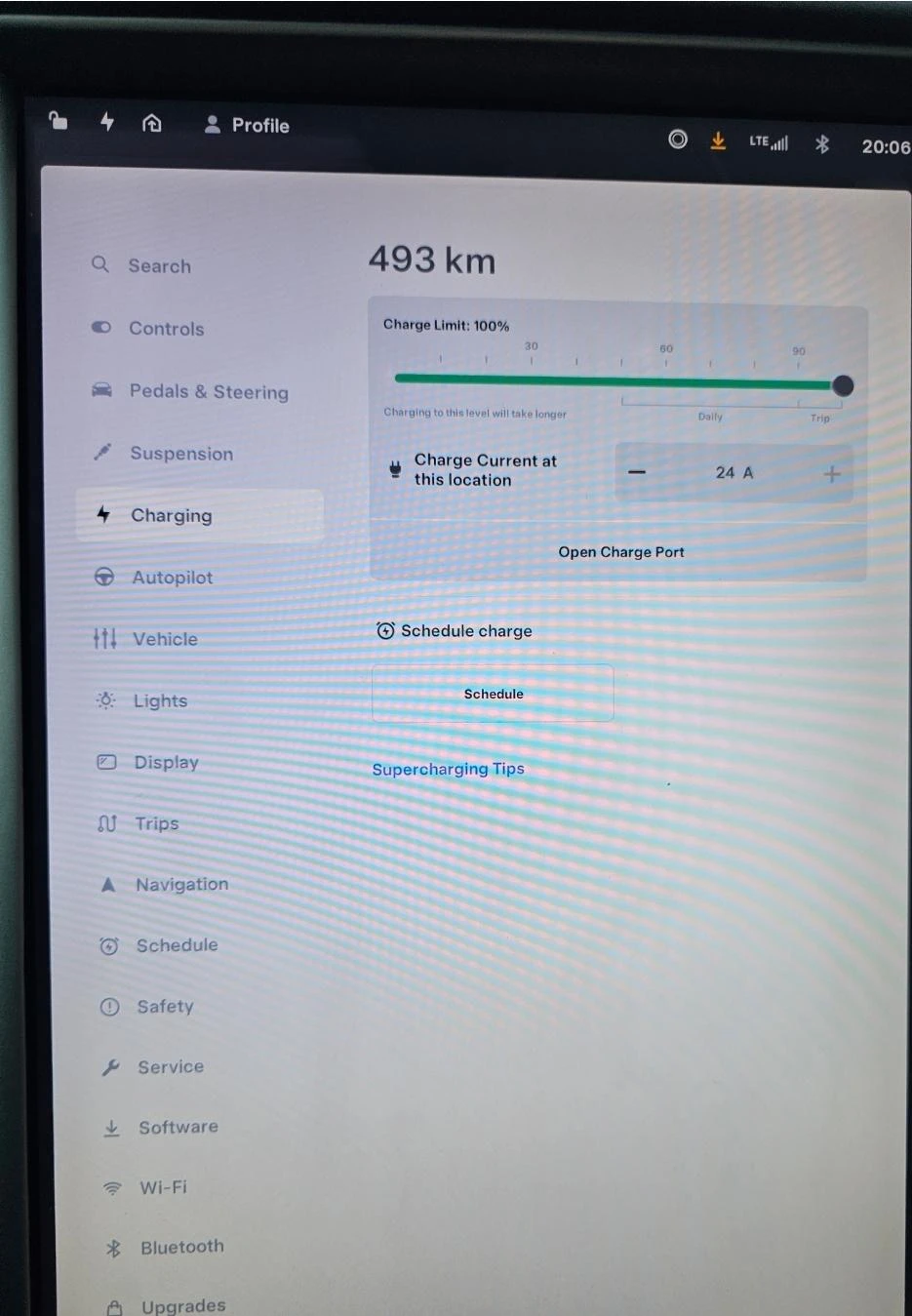This screenshot has height=1316, width=912.
Task: Go to Pedals & Steering settings
Action: [x=208, y=391]
